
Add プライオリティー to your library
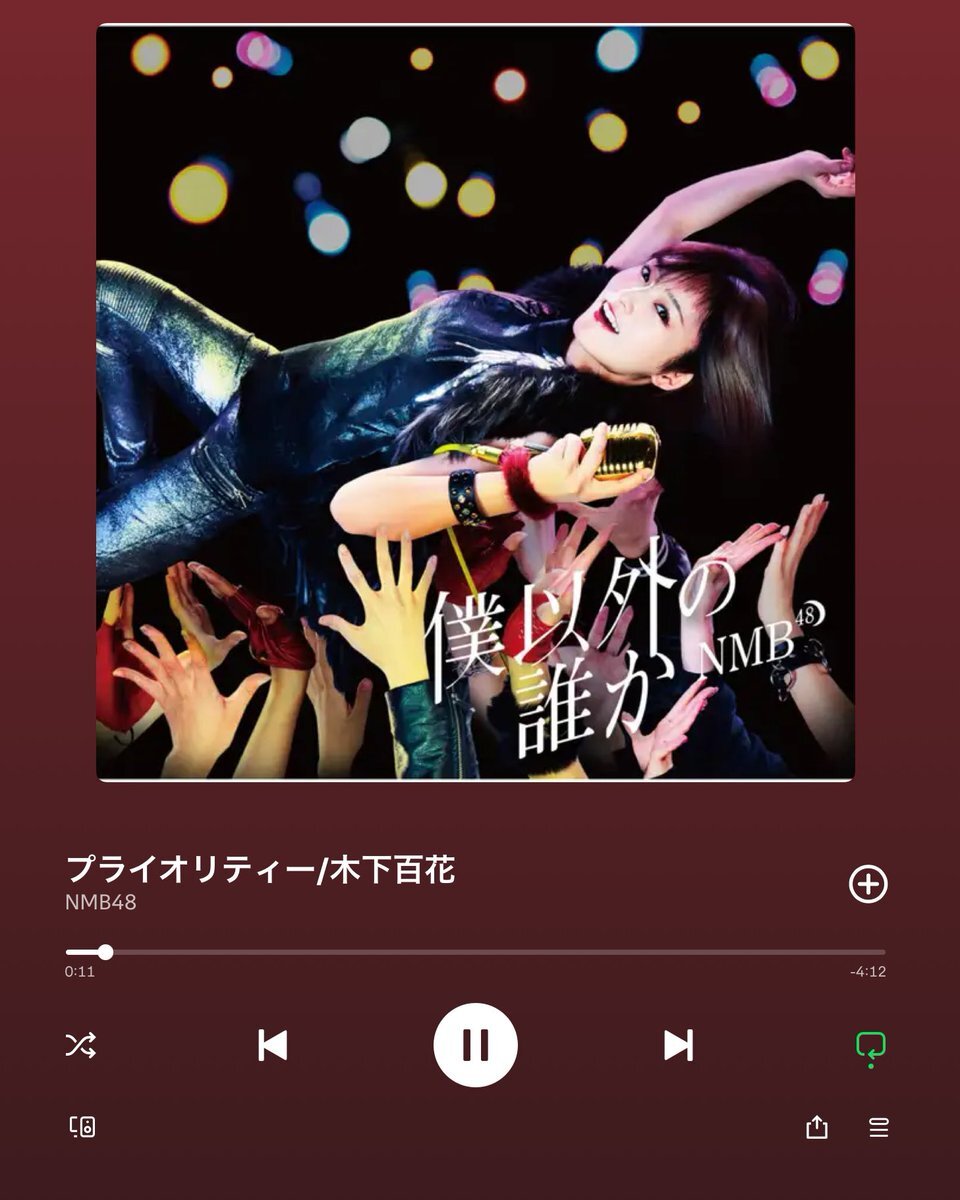pyautogui.click(x=867, y=884)
